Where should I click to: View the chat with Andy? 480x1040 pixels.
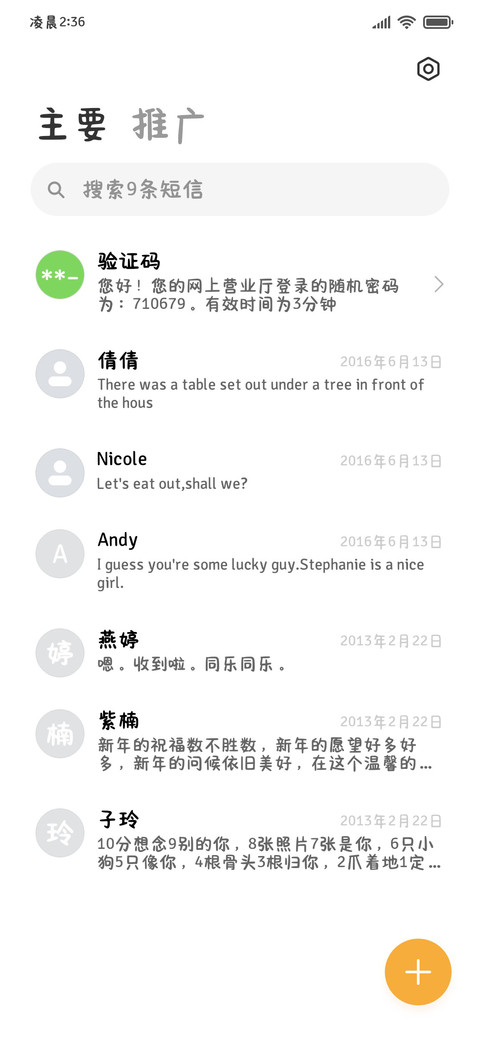[240, 561]
